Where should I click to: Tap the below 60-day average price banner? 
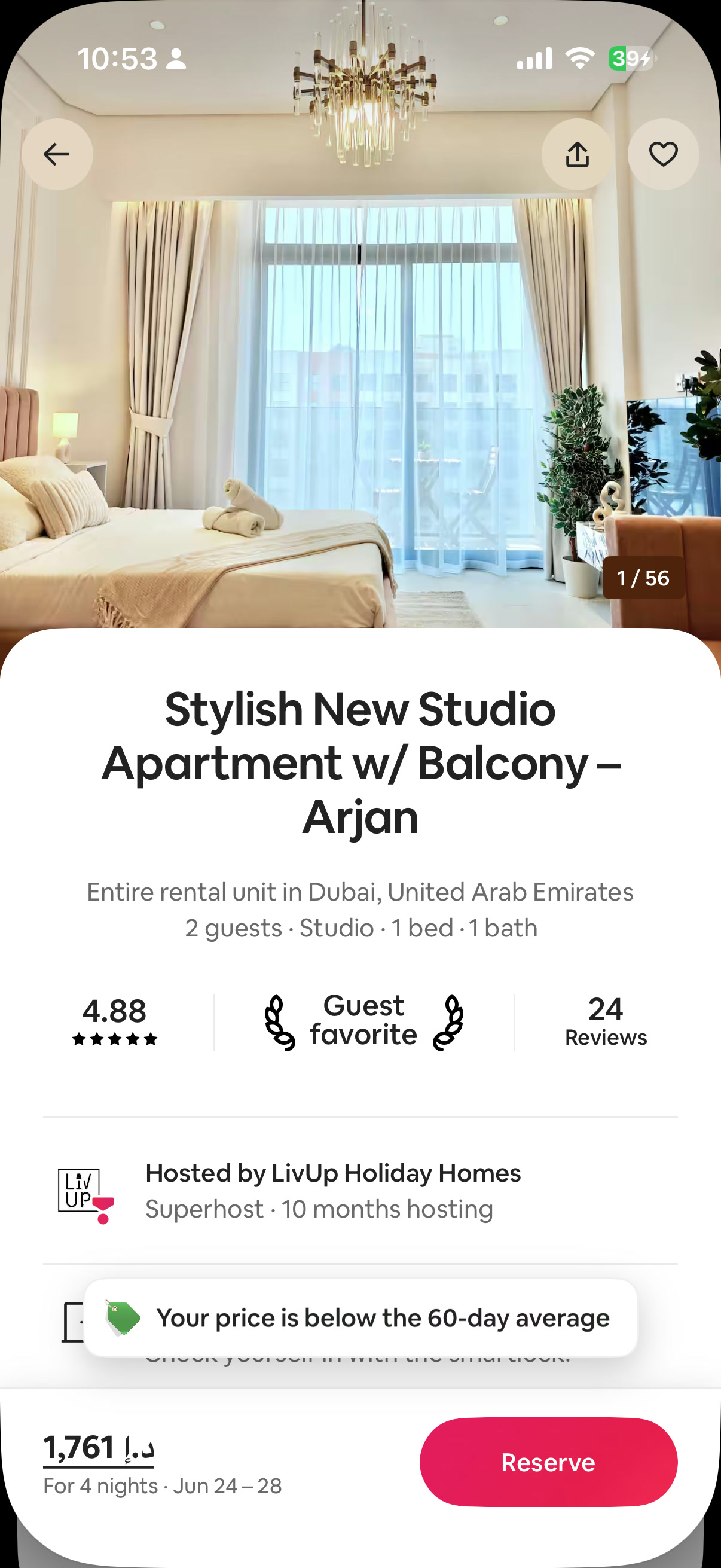[x=360, y=1318]
